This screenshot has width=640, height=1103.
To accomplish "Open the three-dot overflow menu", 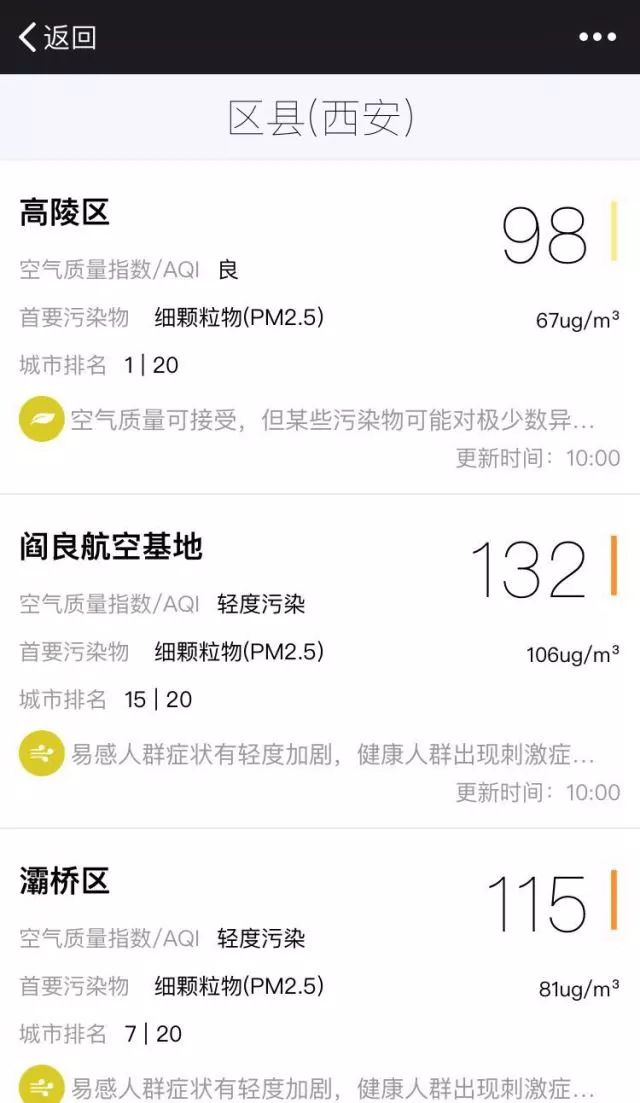I will (597, 37).
